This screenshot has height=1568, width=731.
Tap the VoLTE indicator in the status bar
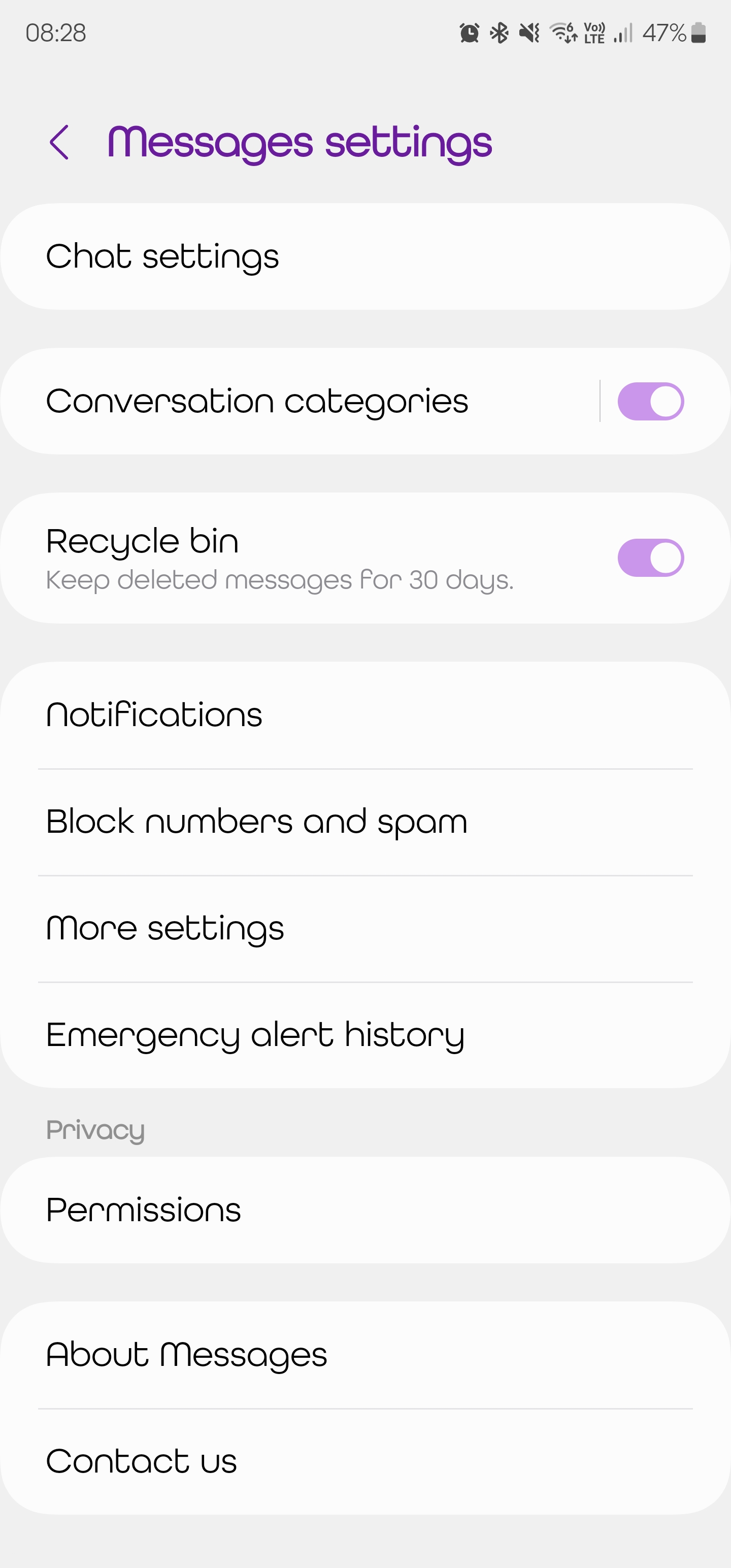[593, 34]
